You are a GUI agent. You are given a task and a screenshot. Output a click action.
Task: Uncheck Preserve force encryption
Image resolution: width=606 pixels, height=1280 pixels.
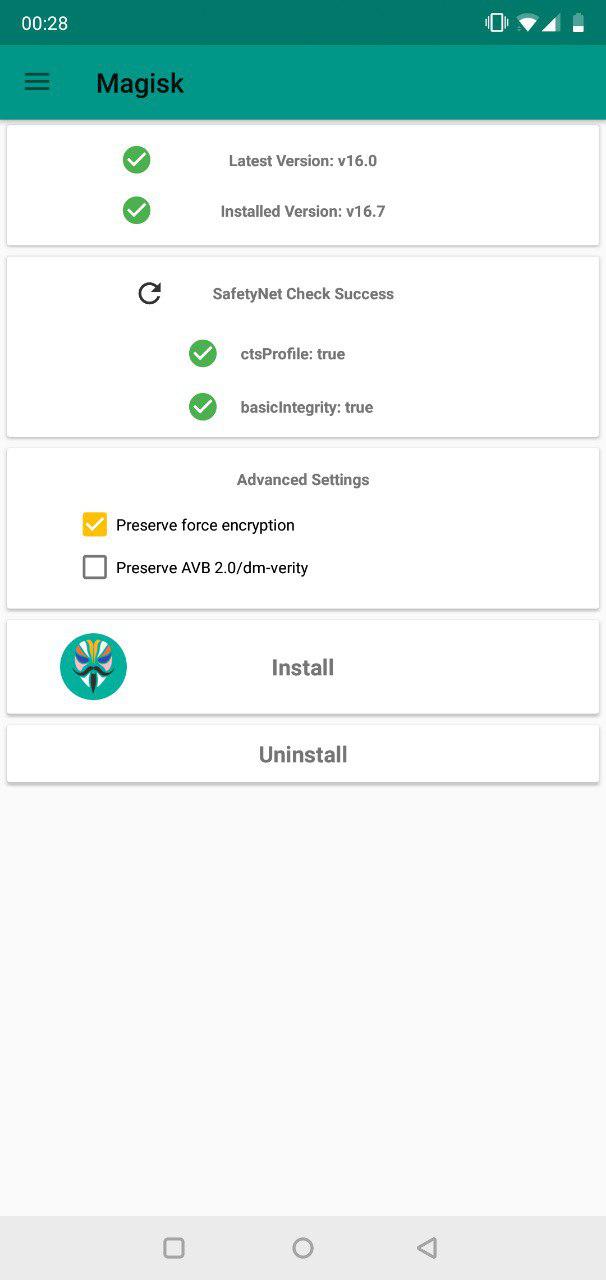point(95,524)
